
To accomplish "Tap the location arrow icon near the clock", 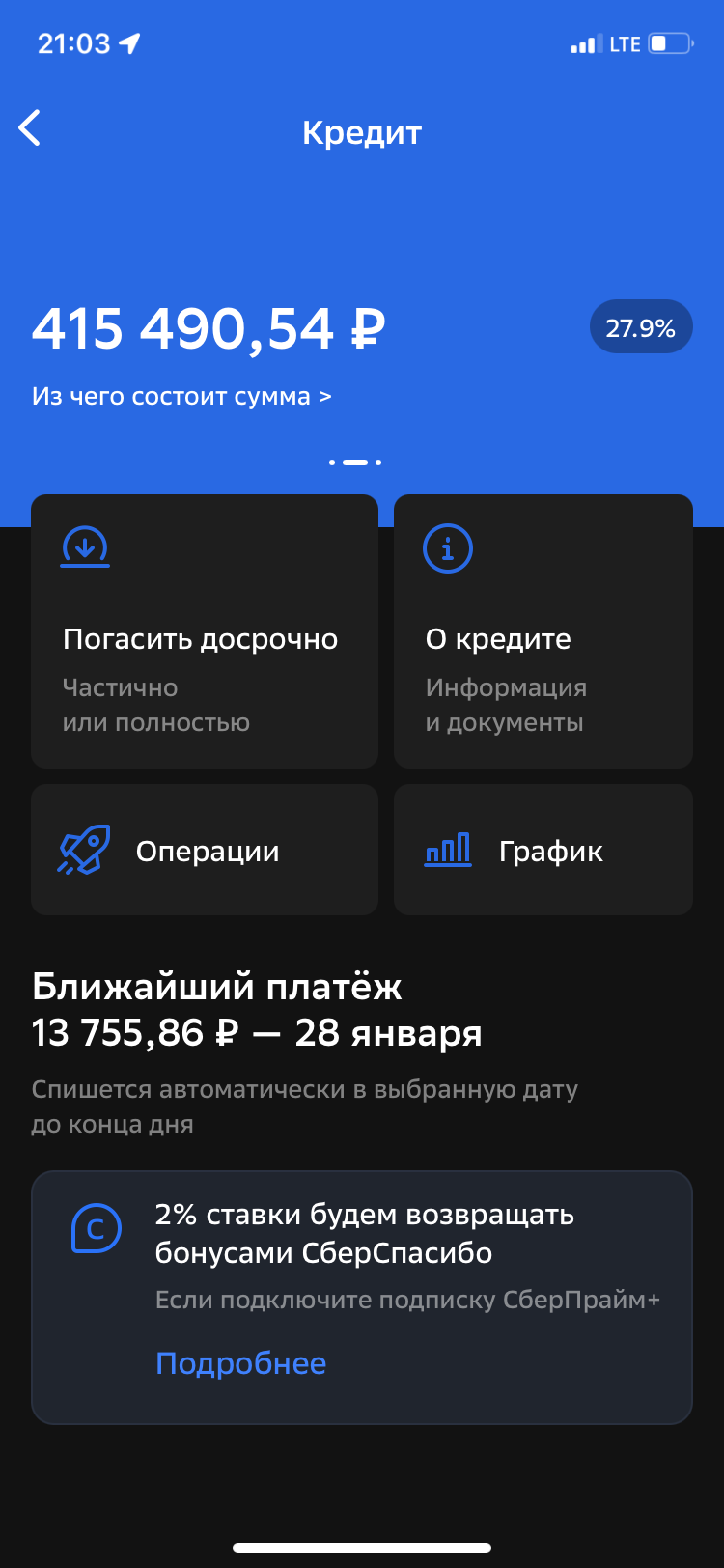I will tap(128, 42).
